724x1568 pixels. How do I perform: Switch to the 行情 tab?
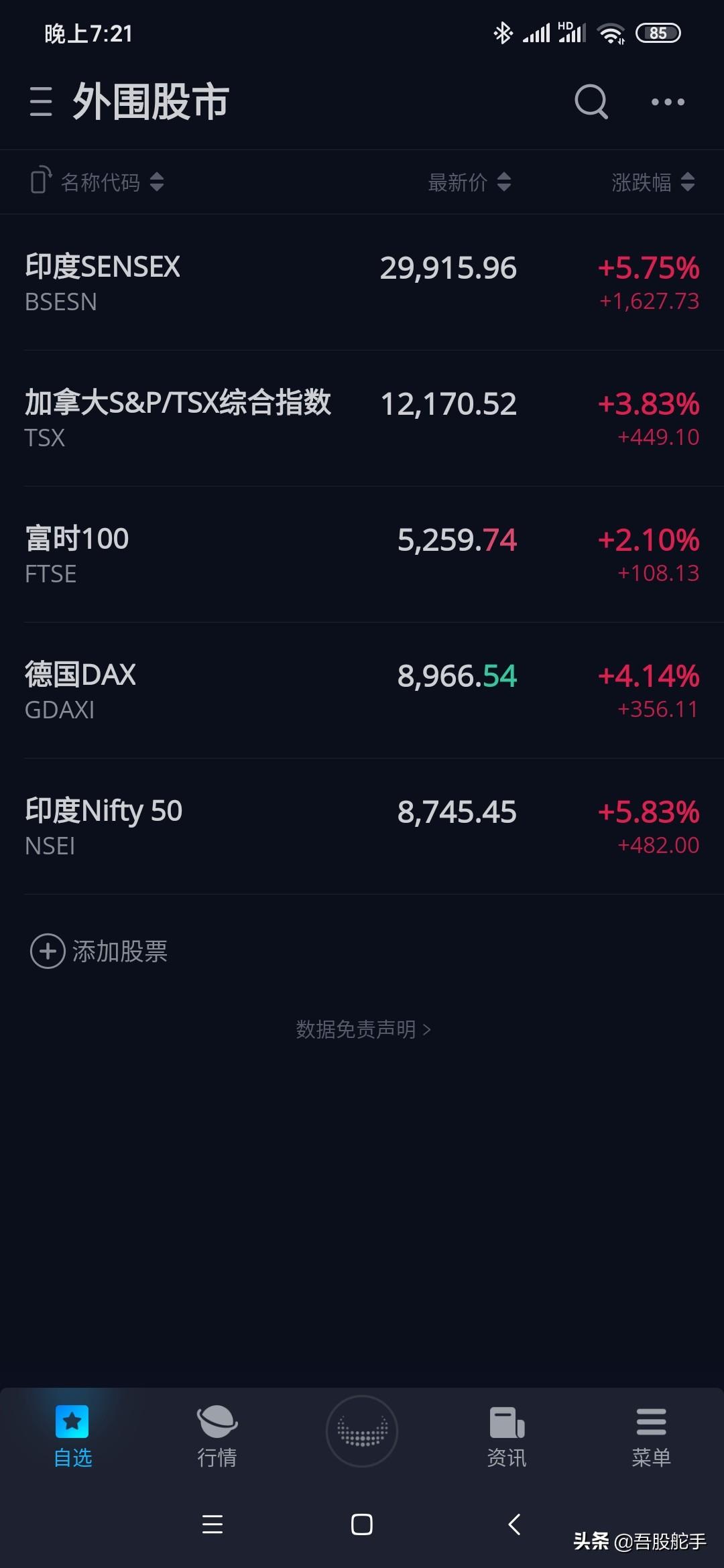(x=217, y=1436)
